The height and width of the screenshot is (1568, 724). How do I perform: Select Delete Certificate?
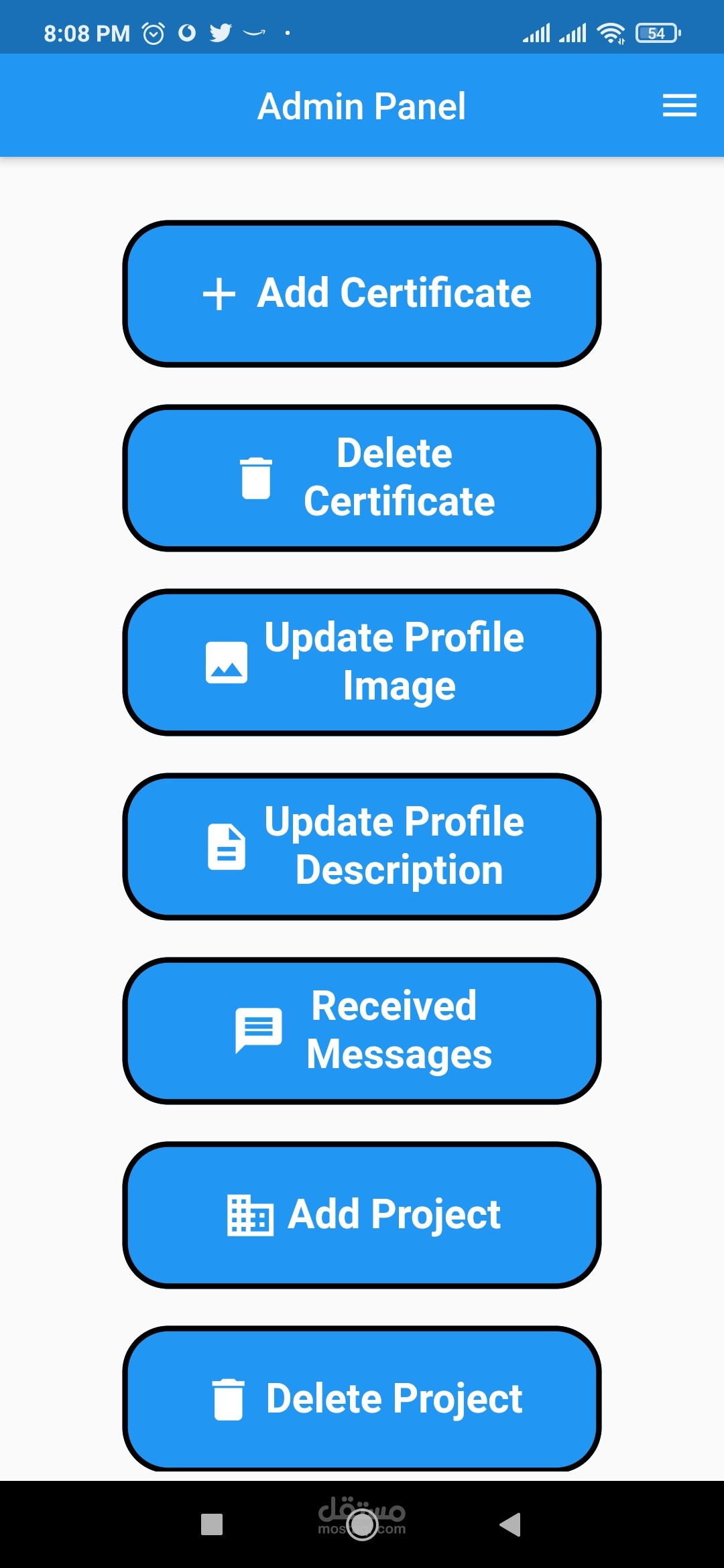pyautogui.click(x=362, y=478)
